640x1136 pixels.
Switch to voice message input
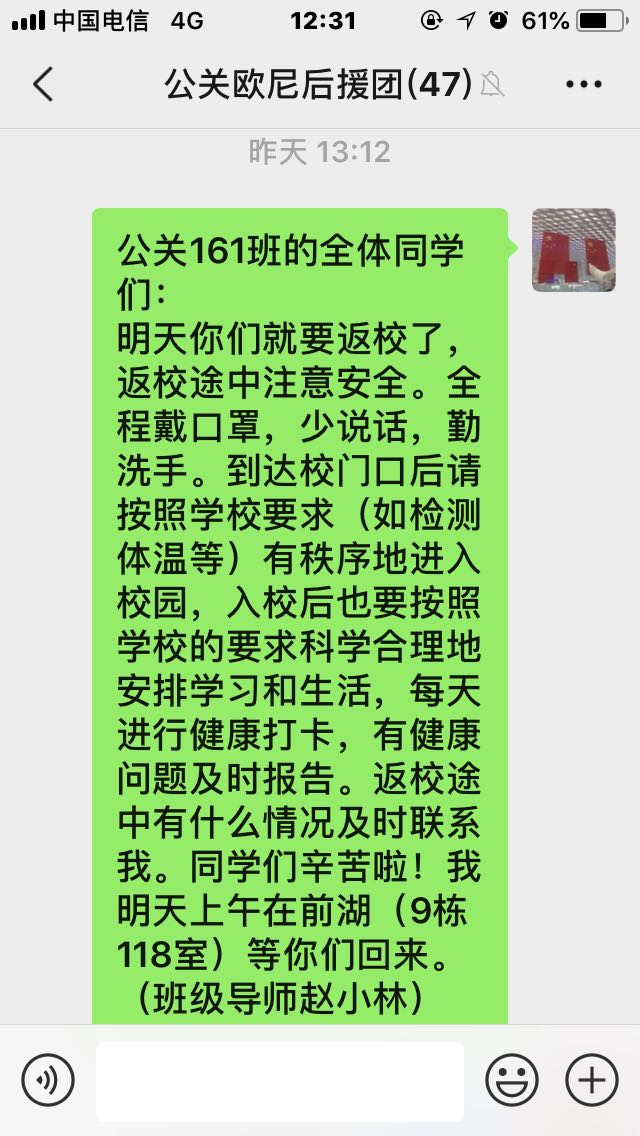point(48,1081)
